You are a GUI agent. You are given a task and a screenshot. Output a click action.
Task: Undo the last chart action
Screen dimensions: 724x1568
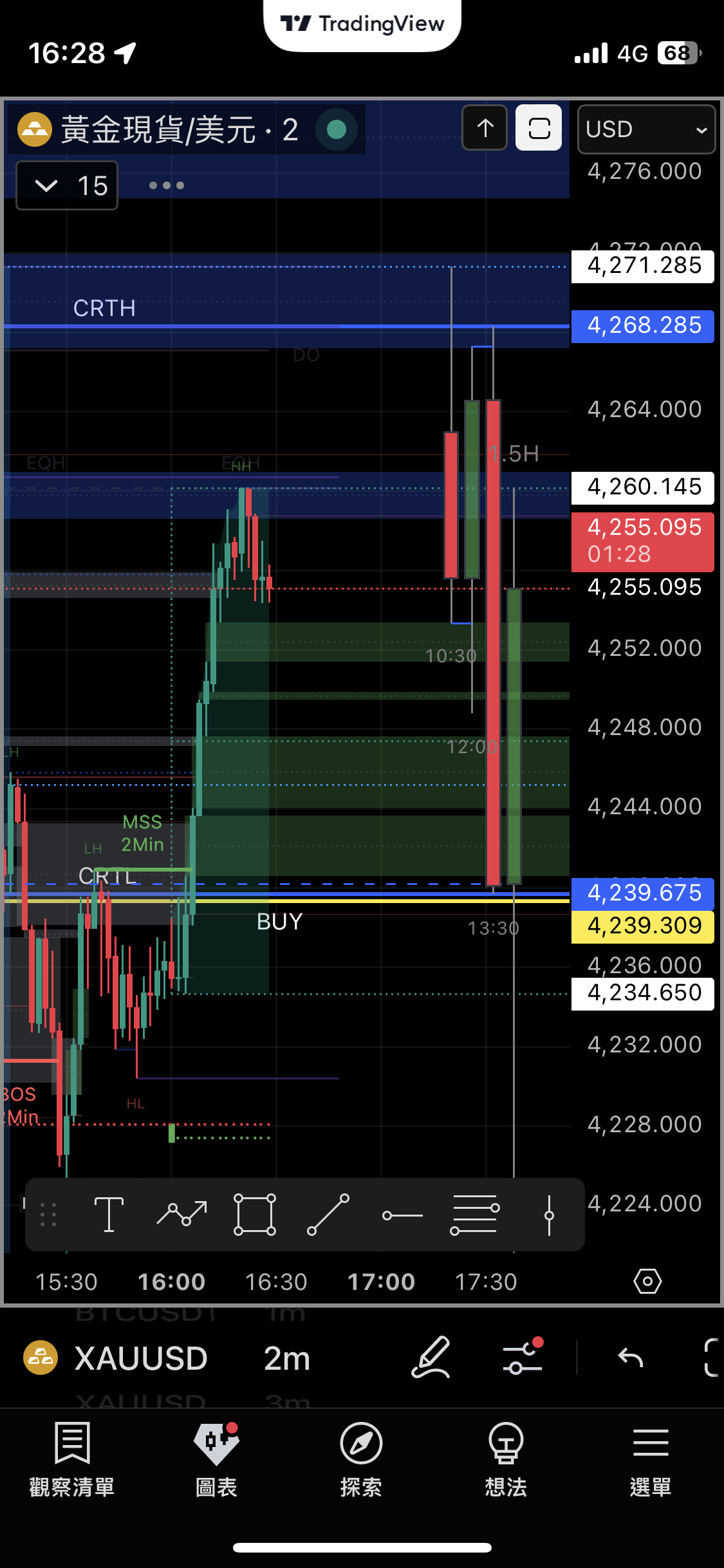[630, 1358]
